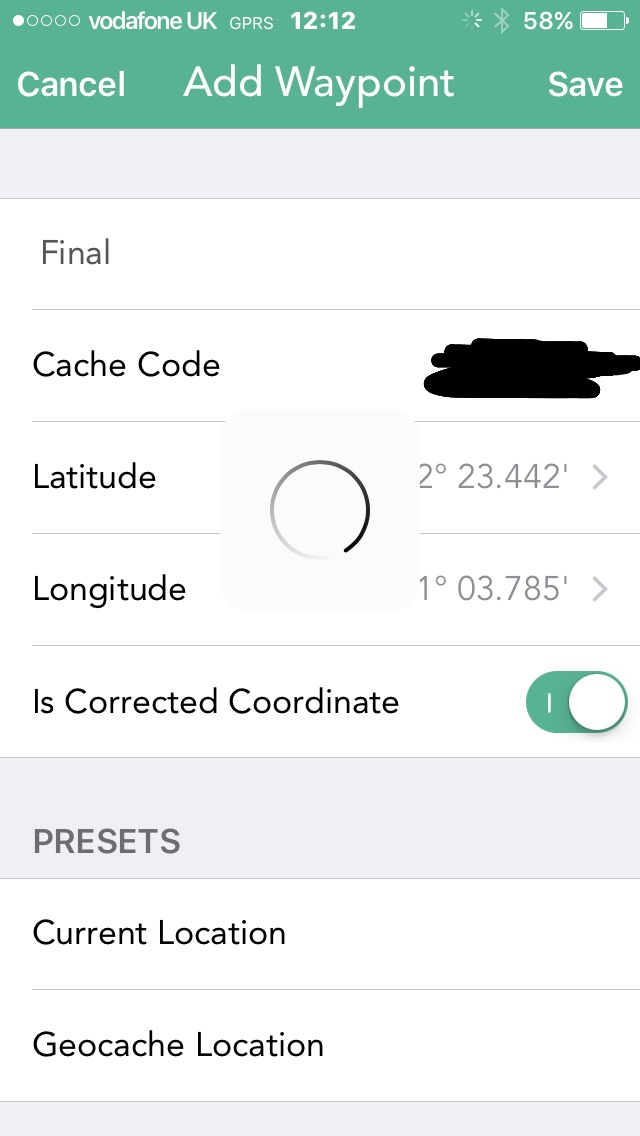Open the Latitude row
The width and height of the screenshot is (640, 1136).
[320, 477]
